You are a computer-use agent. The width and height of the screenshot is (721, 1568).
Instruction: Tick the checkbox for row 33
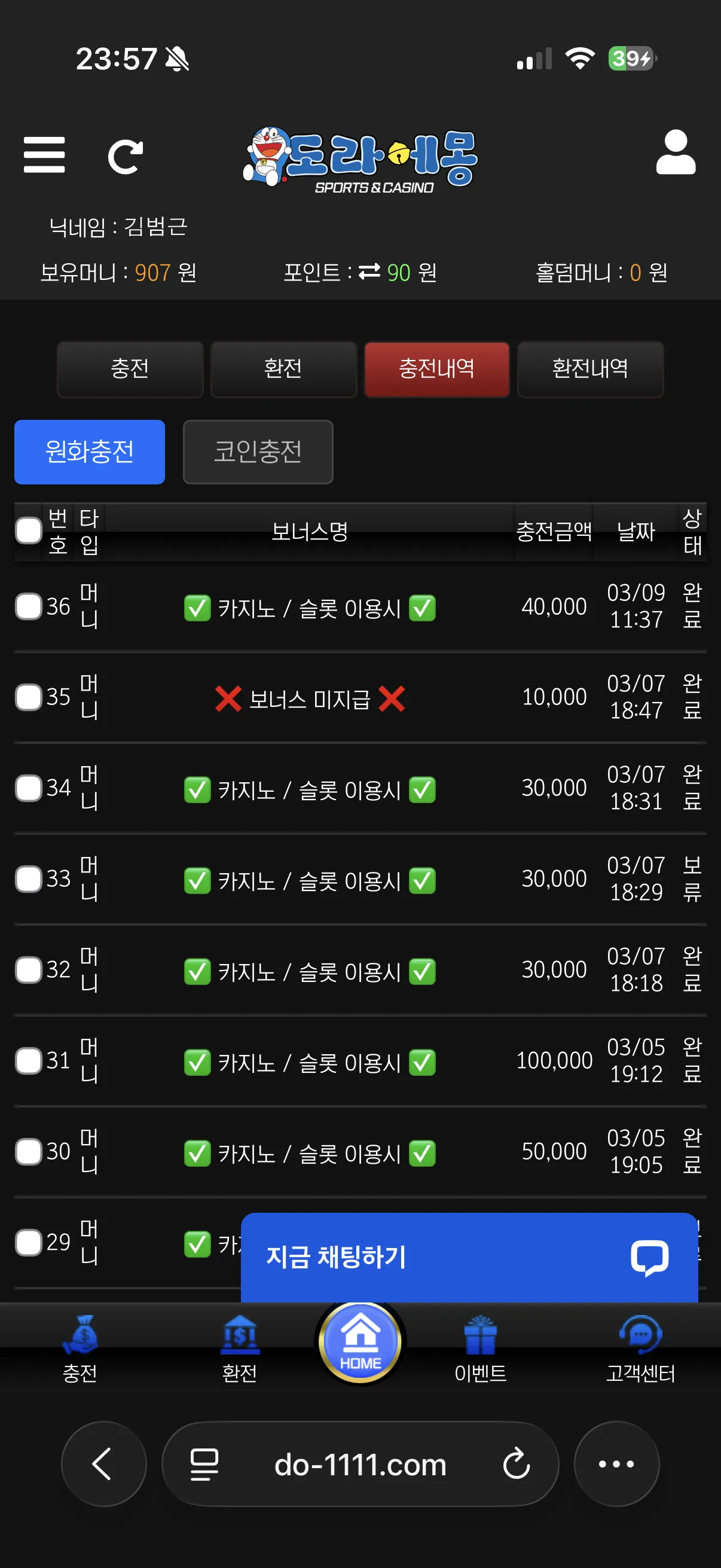29,879
